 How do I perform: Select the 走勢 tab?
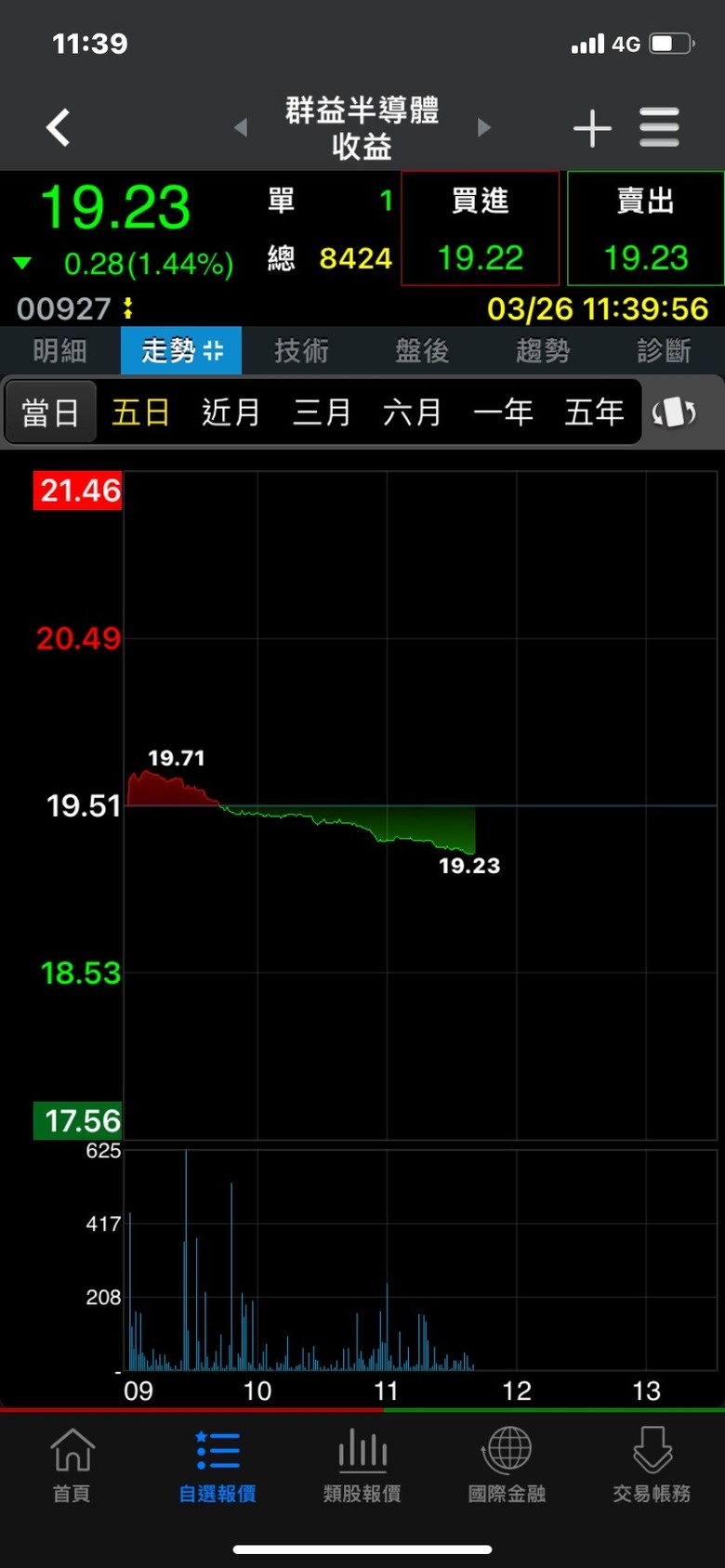coord(181,350)
